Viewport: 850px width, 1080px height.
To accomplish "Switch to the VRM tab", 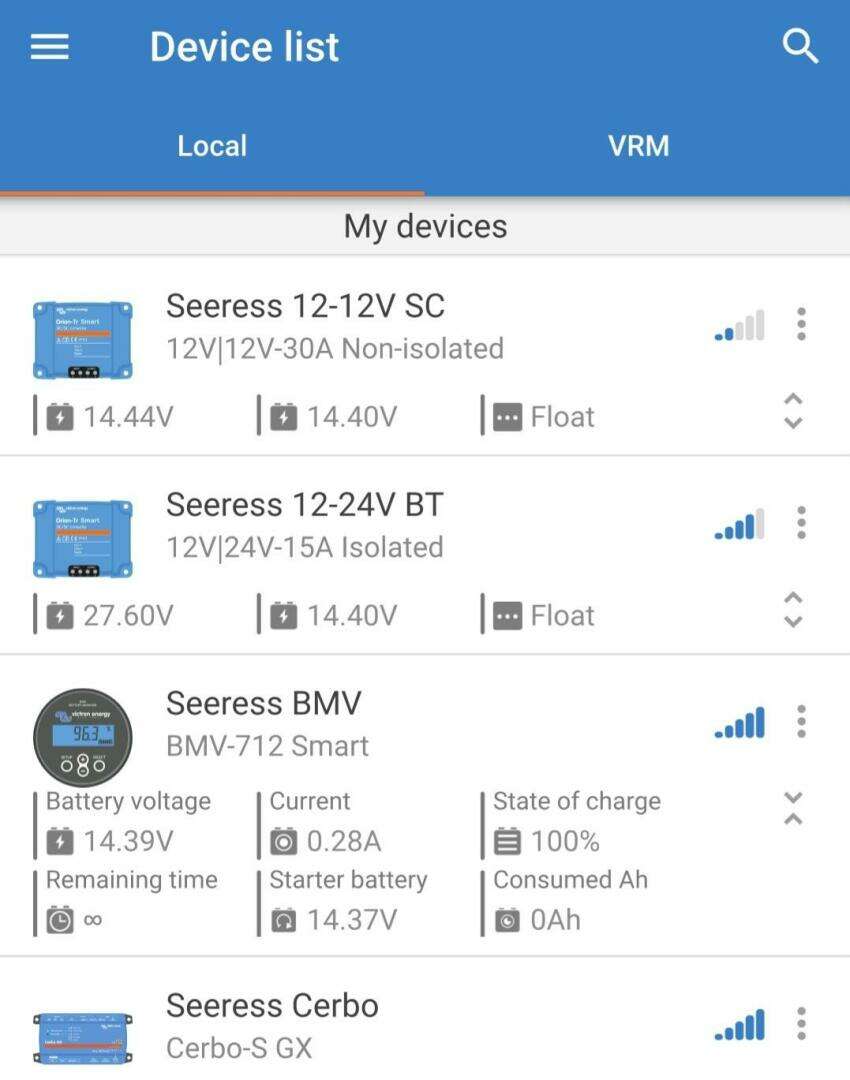I will pyautogui.click(x=638, y=146).
